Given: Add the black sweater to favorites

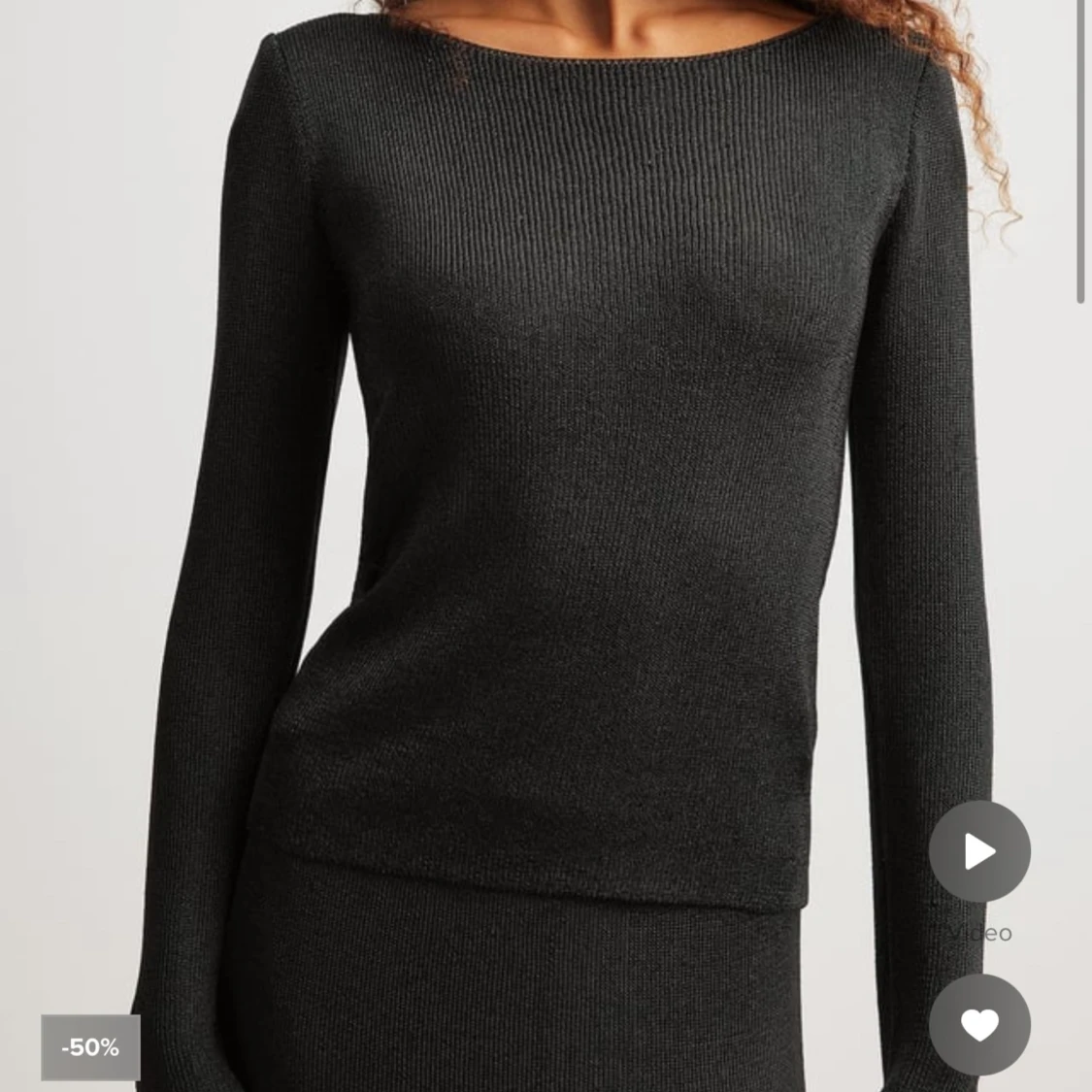Looking at the screenshot, I should 978,1025.
